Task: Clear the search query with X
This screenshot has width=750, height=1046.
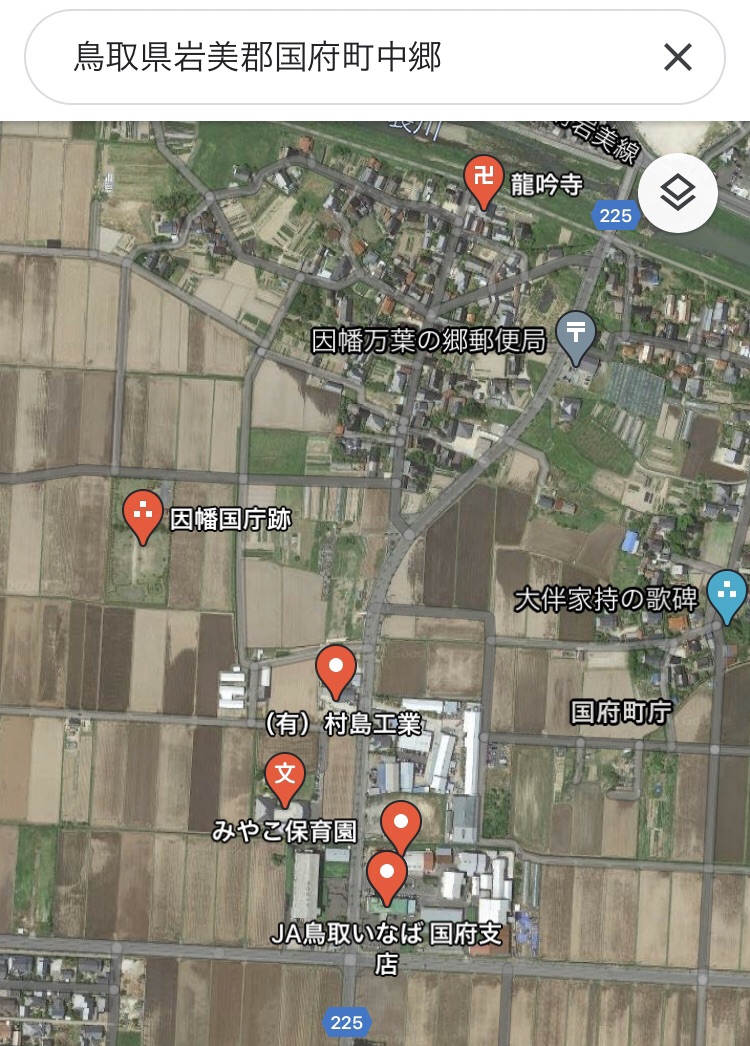Action: tap(678, 57)
